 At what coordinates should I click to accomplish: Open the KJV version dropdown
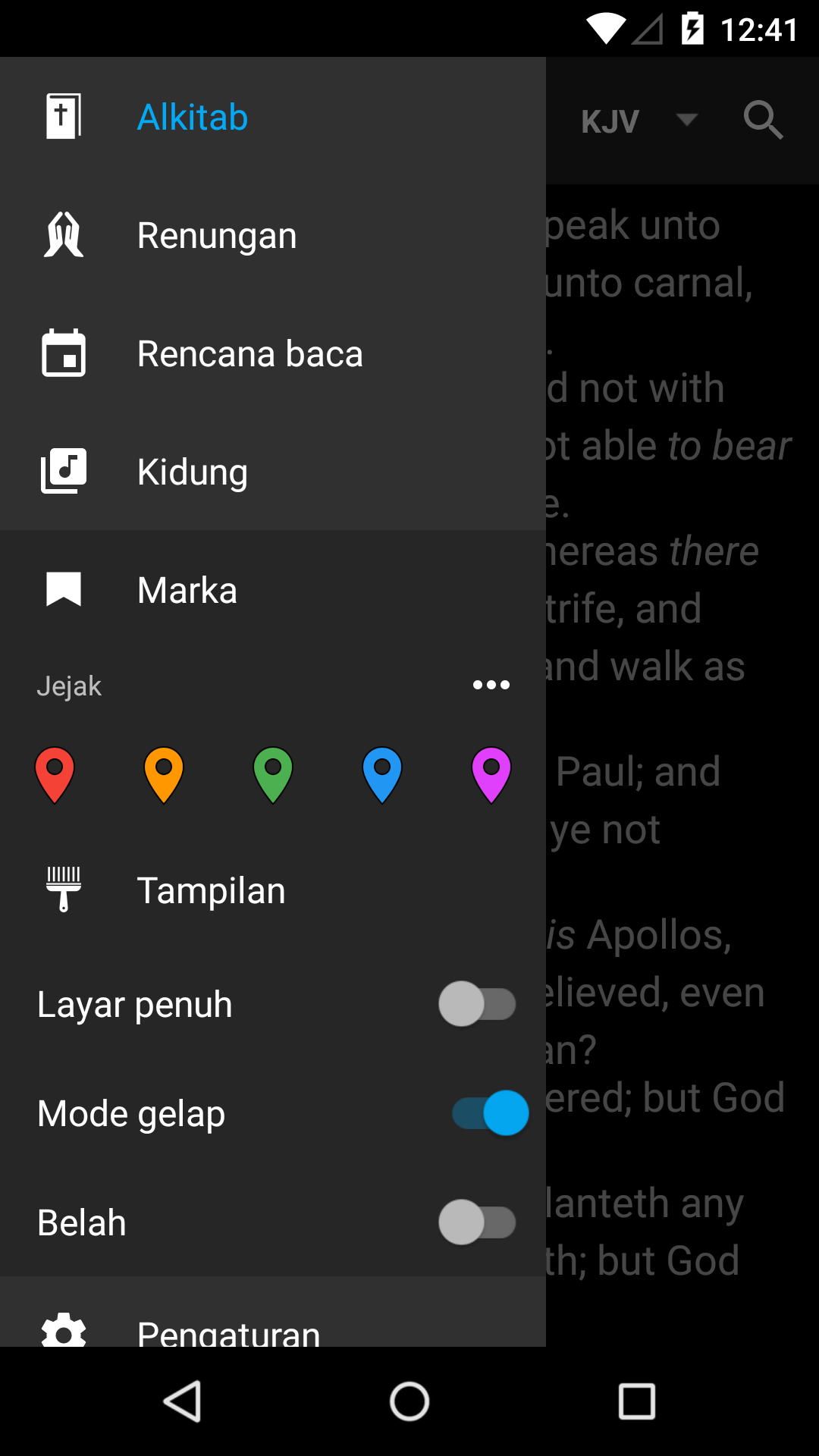pos(639,121)
